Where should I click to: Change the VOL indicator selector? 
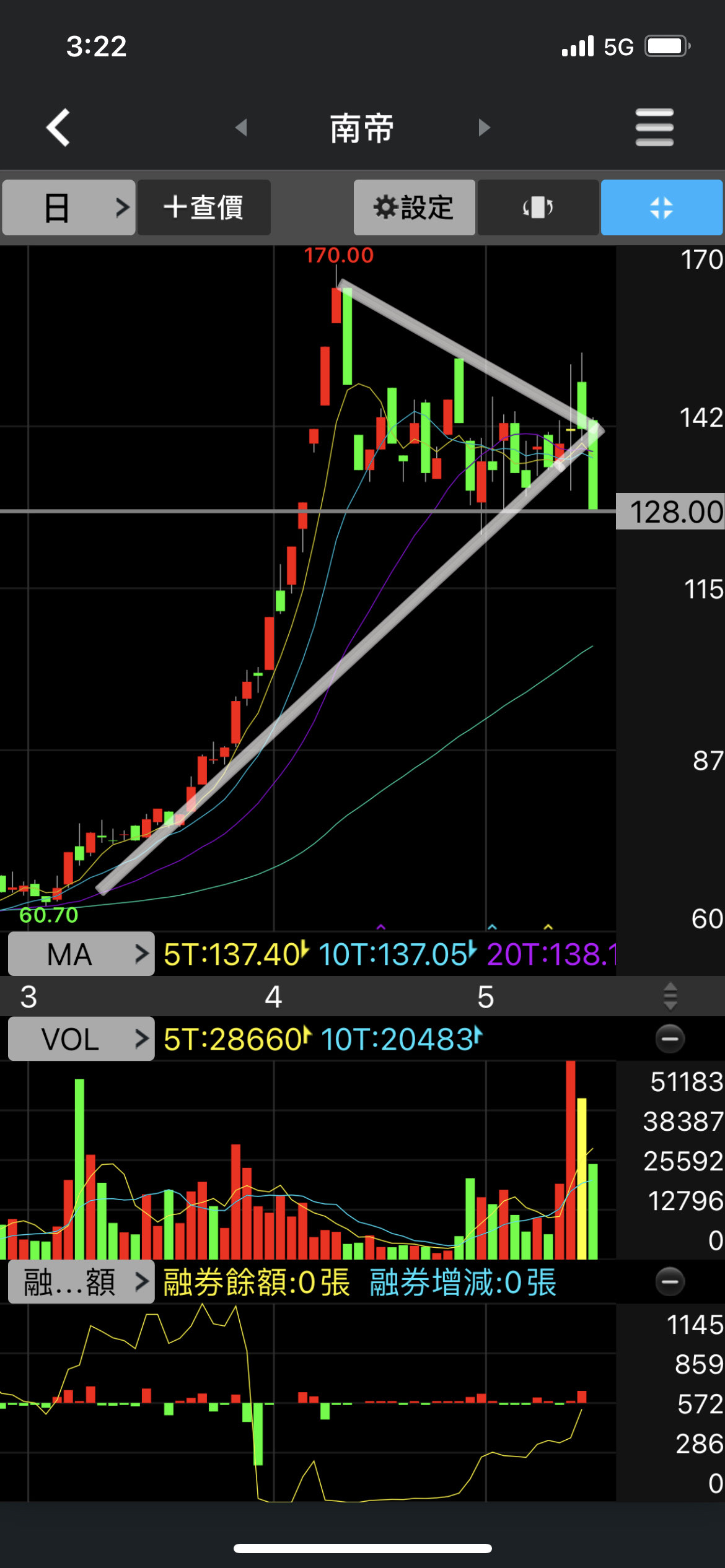coord(81,1039)
